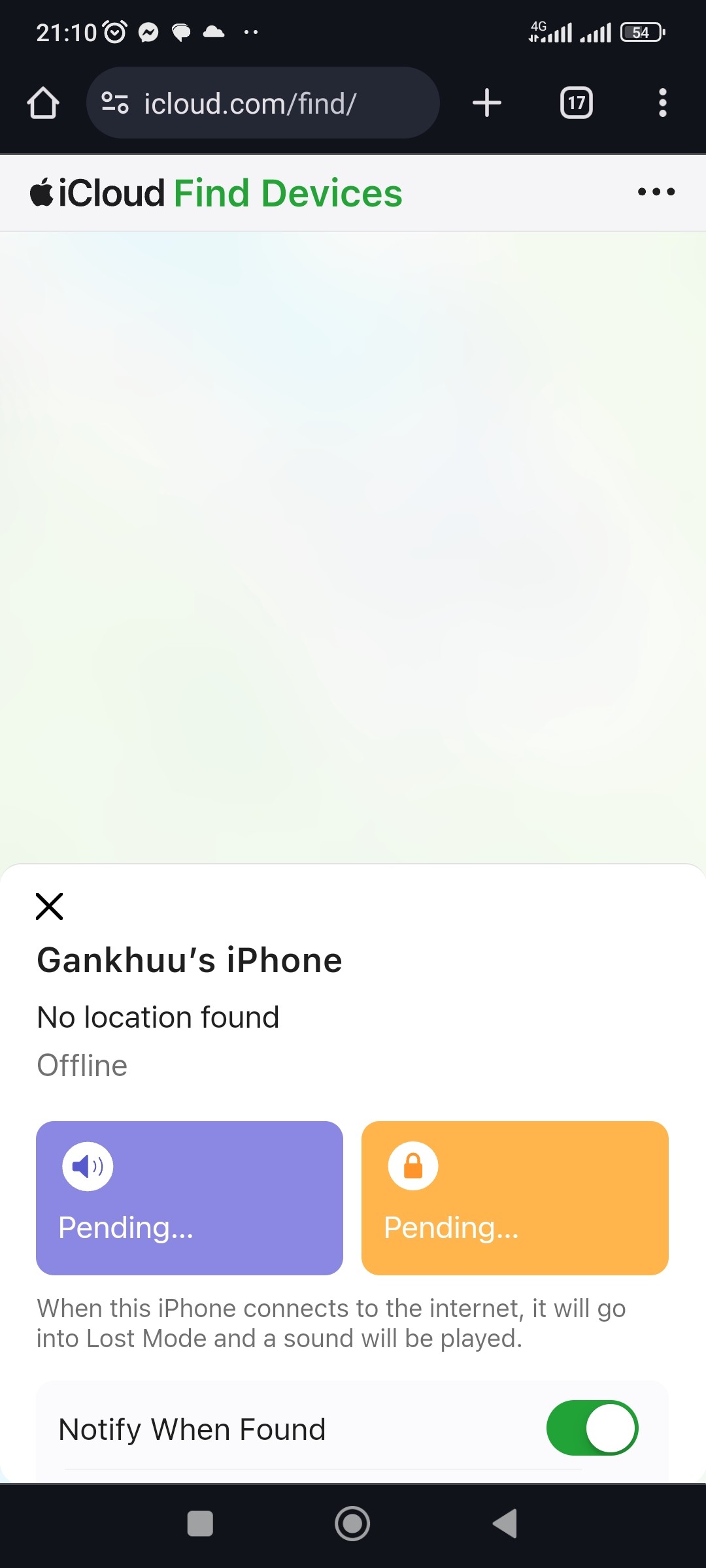
Task: Open the browser overflow menu
Action: pos(662,102)
